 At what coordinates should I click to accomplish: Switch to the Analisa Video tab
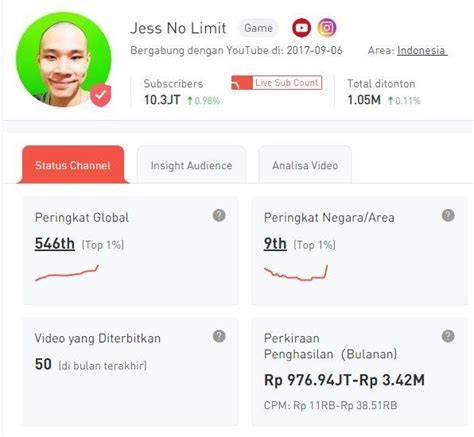305,165
